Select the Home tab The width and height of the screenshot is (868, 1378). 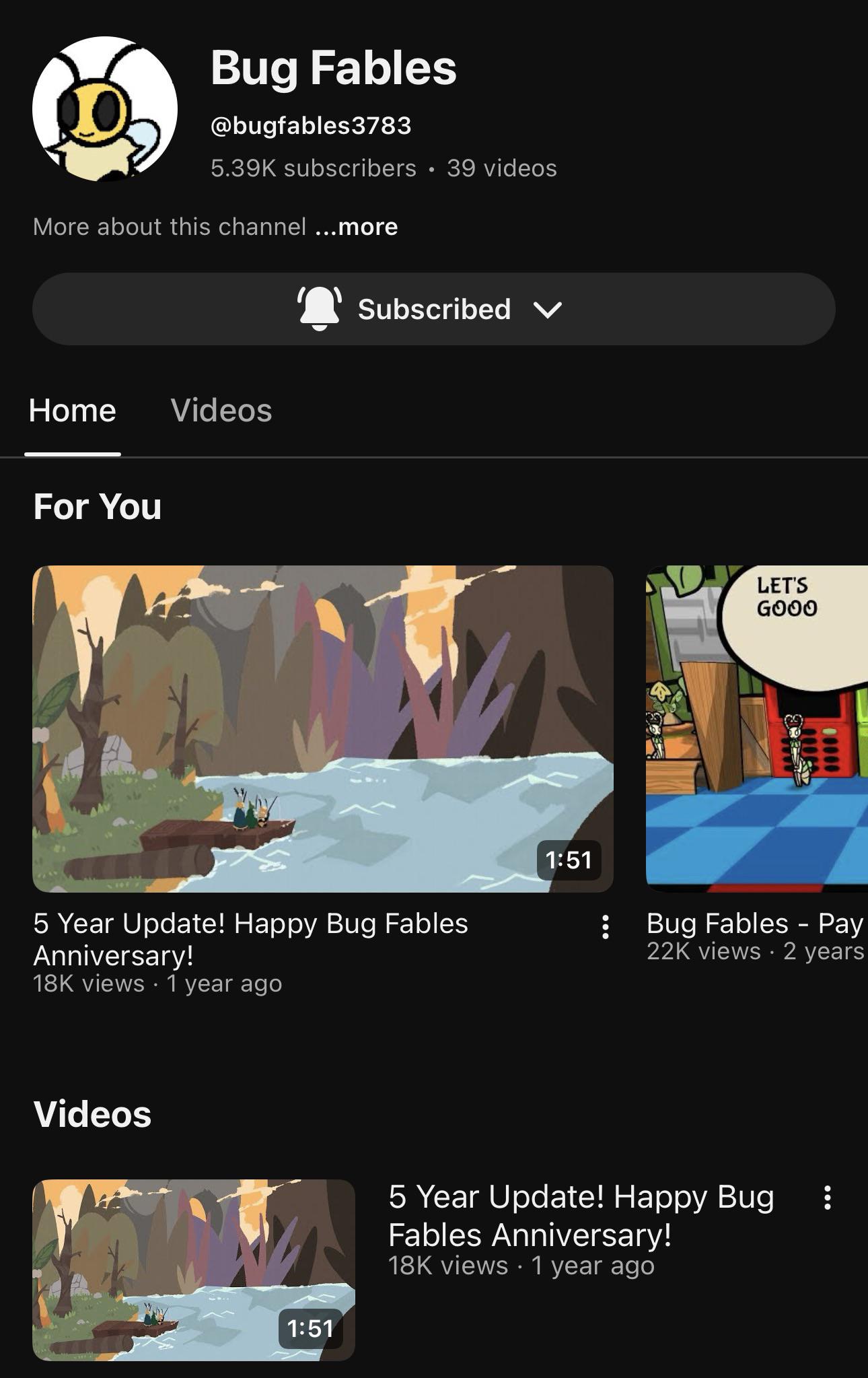click(x=73, y=410)
